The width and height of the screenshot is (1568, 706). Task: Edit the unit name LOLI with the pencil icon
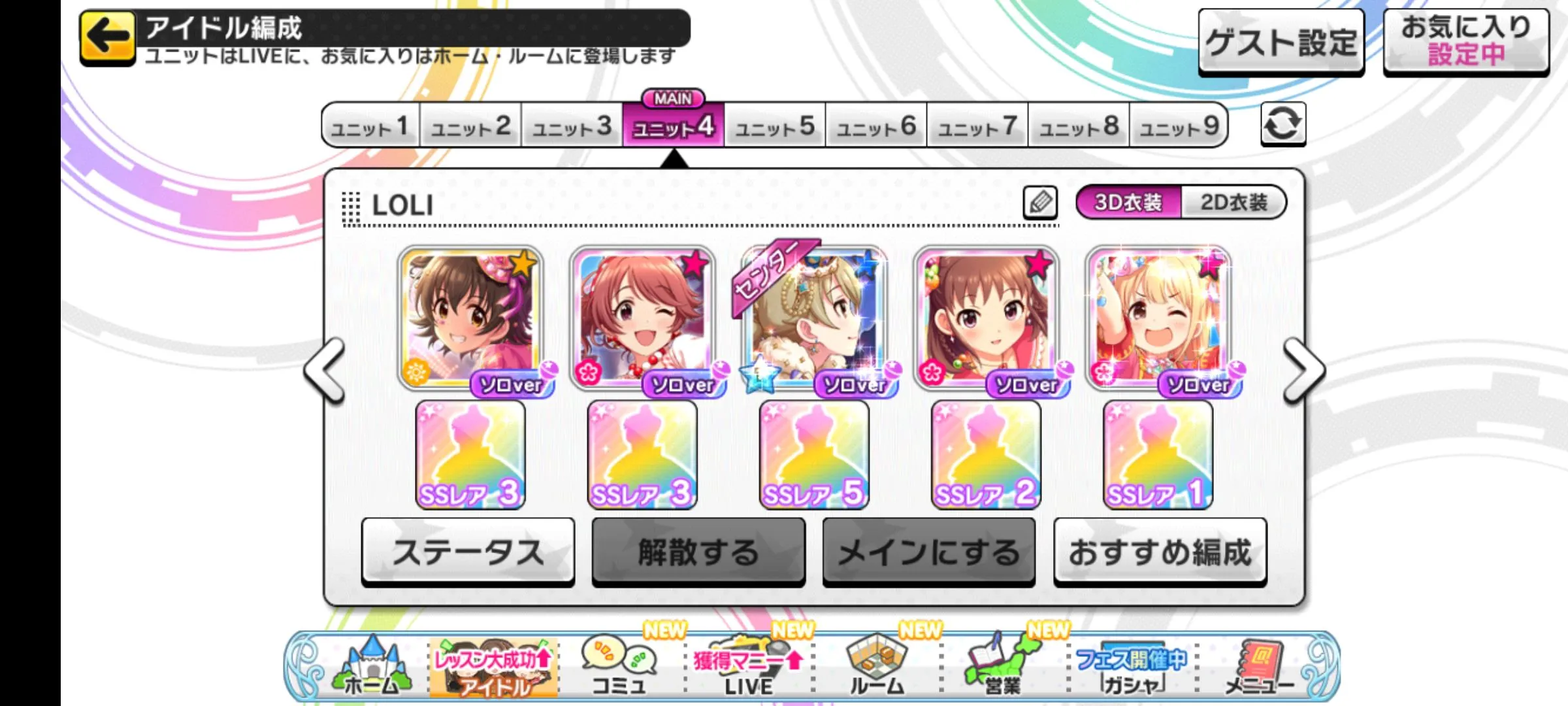click(x=1040, y=203)
